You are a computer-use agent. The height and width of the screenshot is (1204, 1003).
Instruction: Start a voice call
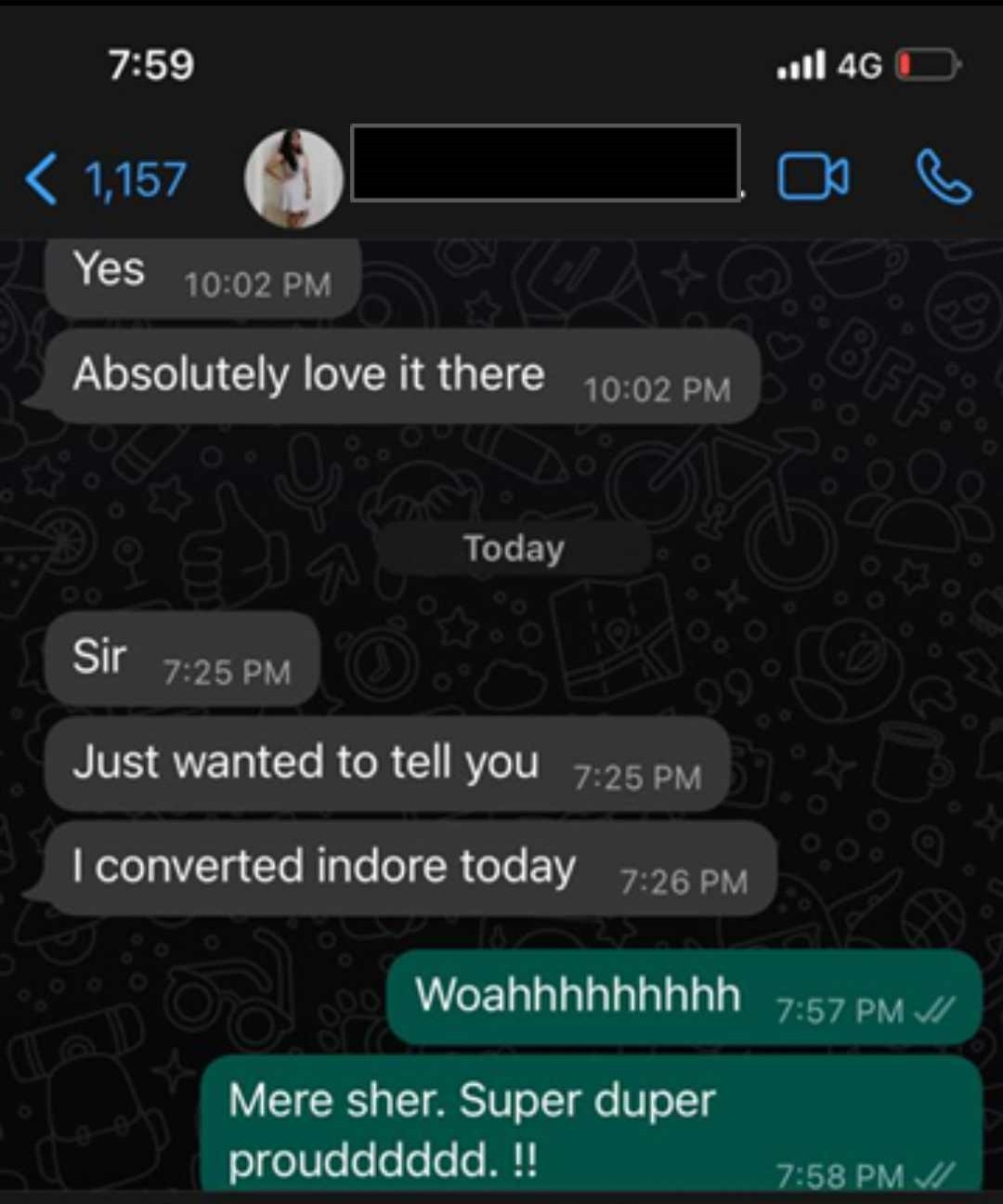coord(944,177)
